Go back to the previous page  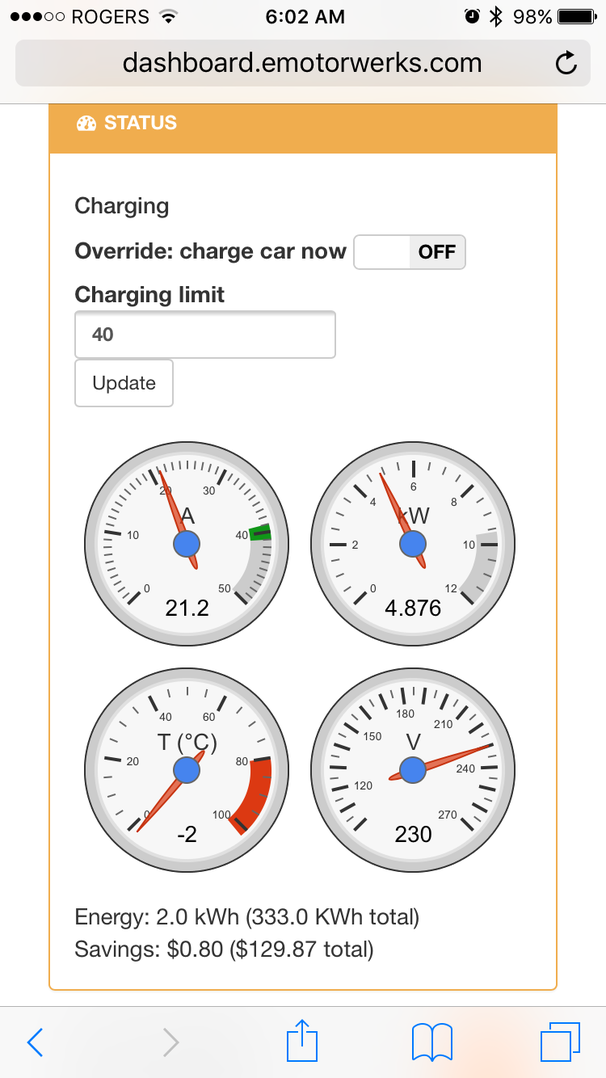point(35,1043)
